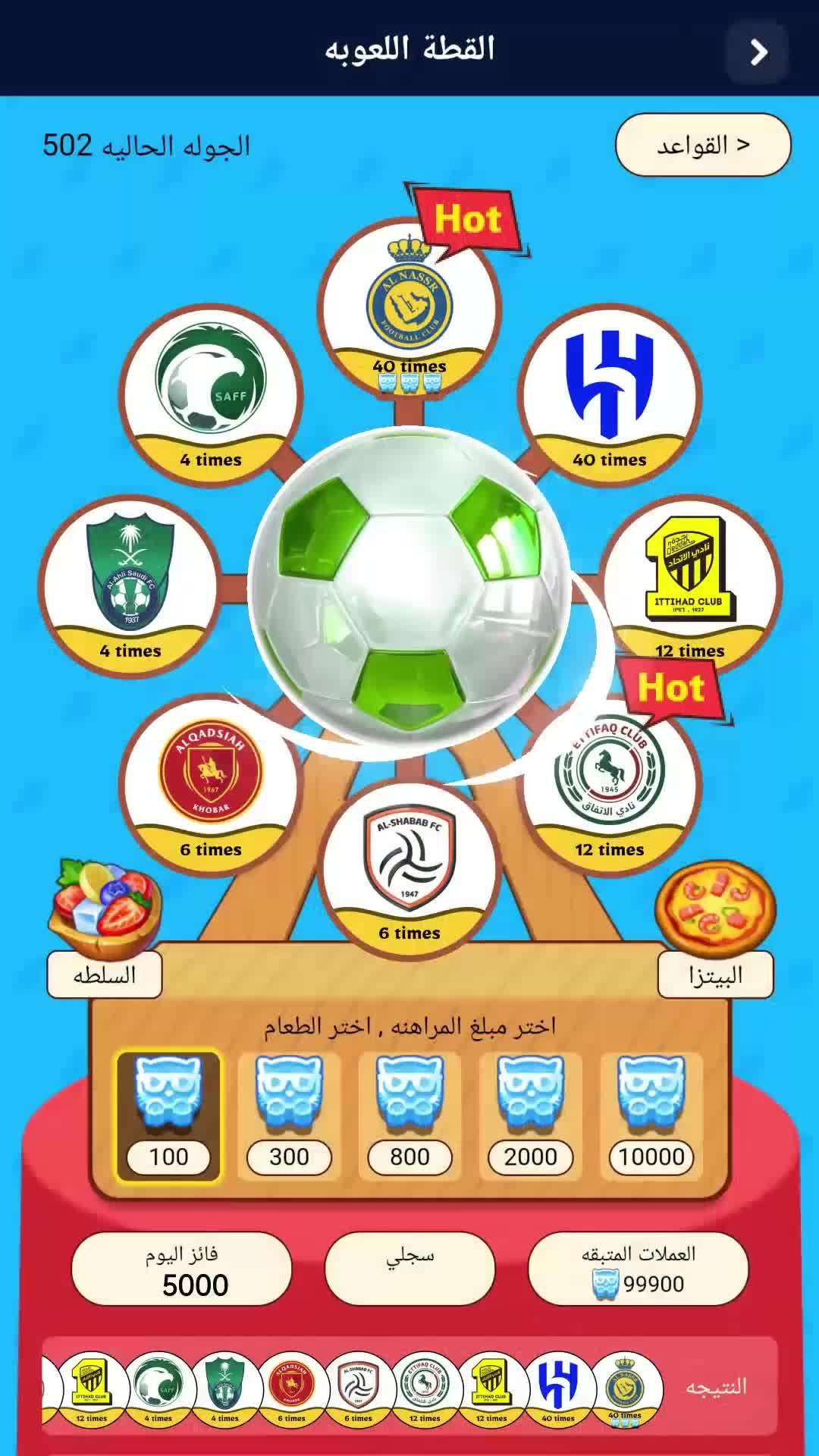Tap the salad (السلطه) button
Image resolution: width=819 pixels, height=1456 pixels.
point(105,974)
